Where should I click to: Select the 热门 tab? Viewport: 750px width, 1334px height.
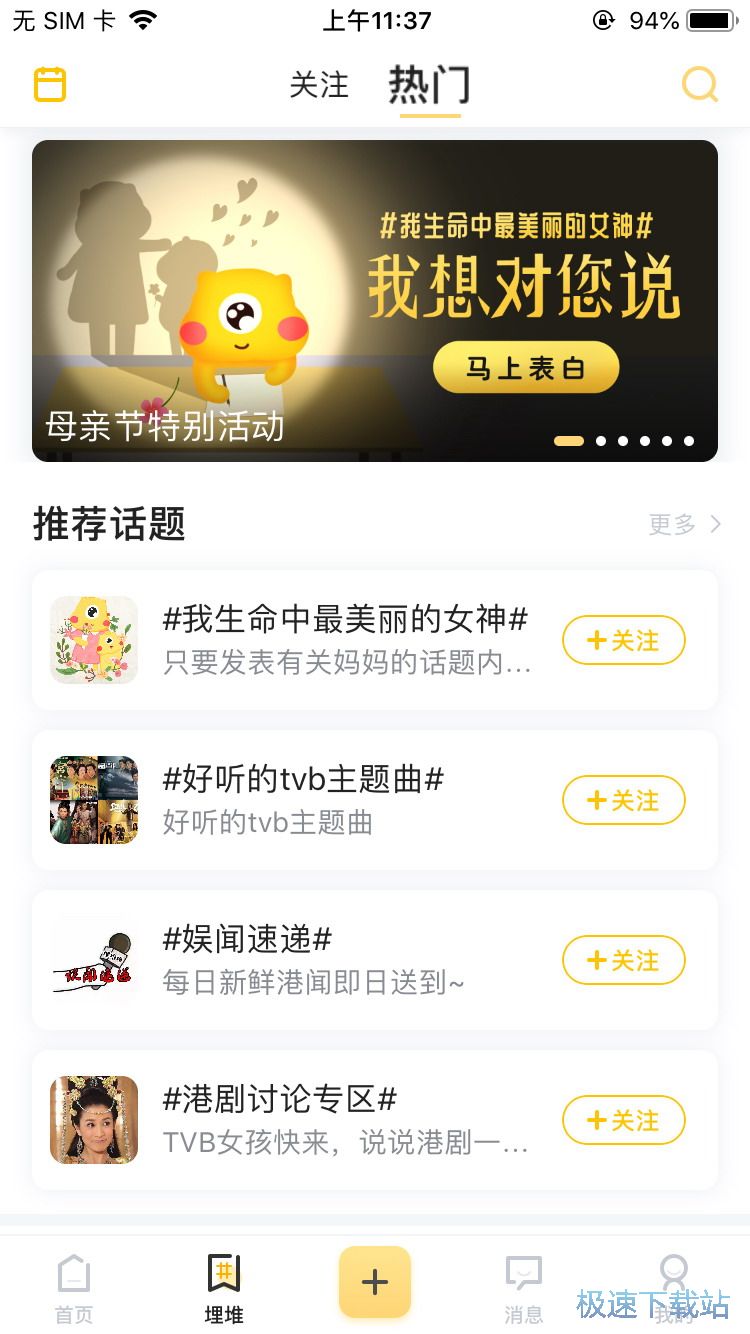(429, 86)
